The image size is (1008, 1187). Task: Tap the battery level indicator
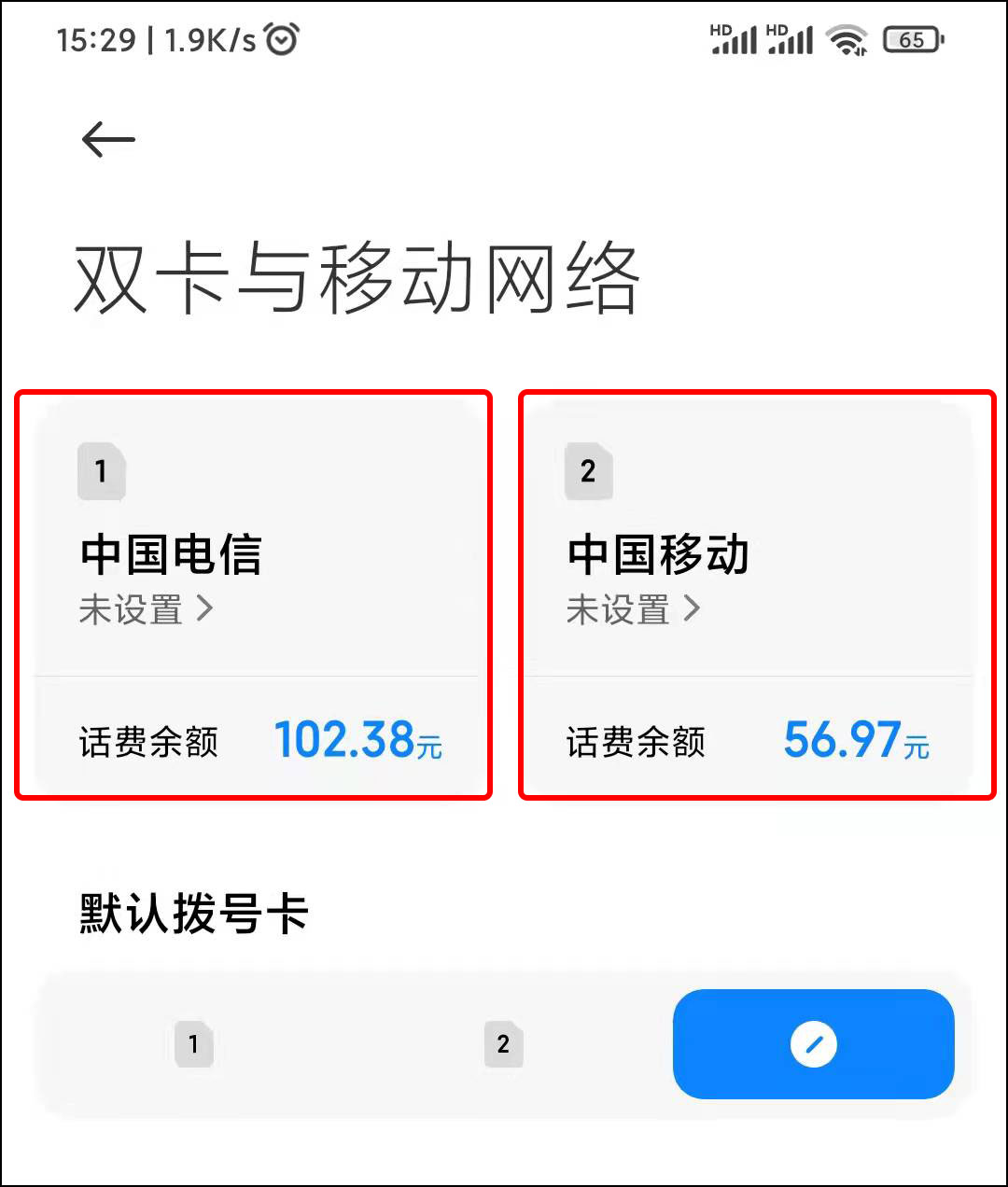[x=913, y=39]
